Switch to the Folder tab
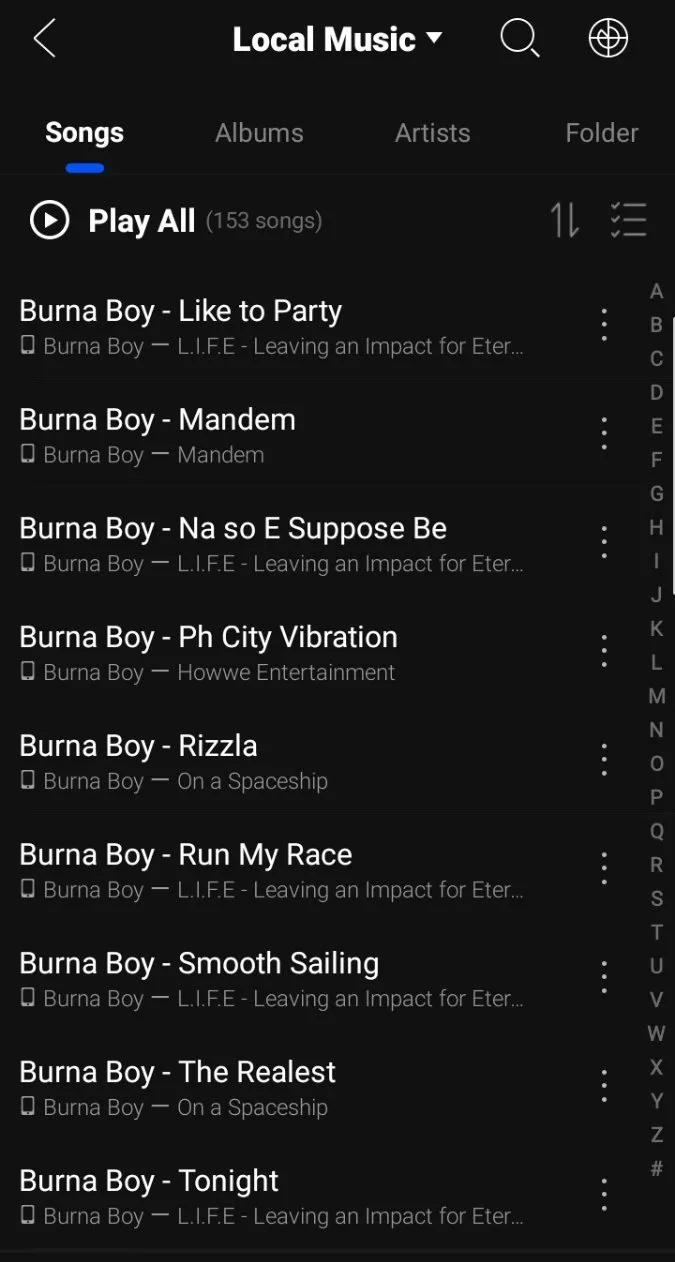The width and height of the screenshot is (675, 1262). point(602,133)
